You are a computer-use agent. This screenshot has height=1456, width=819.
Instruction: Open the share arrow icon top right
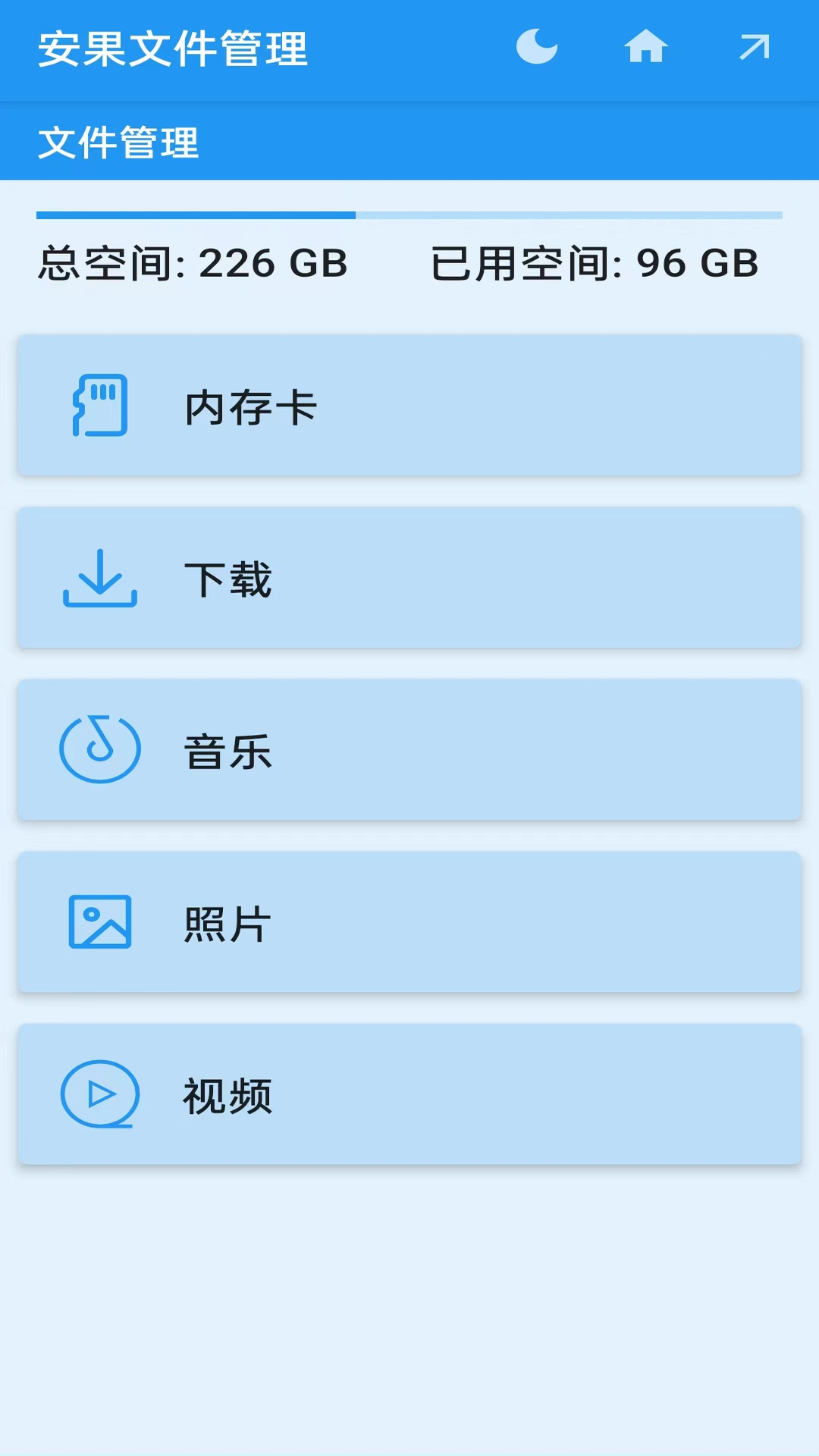753,47
